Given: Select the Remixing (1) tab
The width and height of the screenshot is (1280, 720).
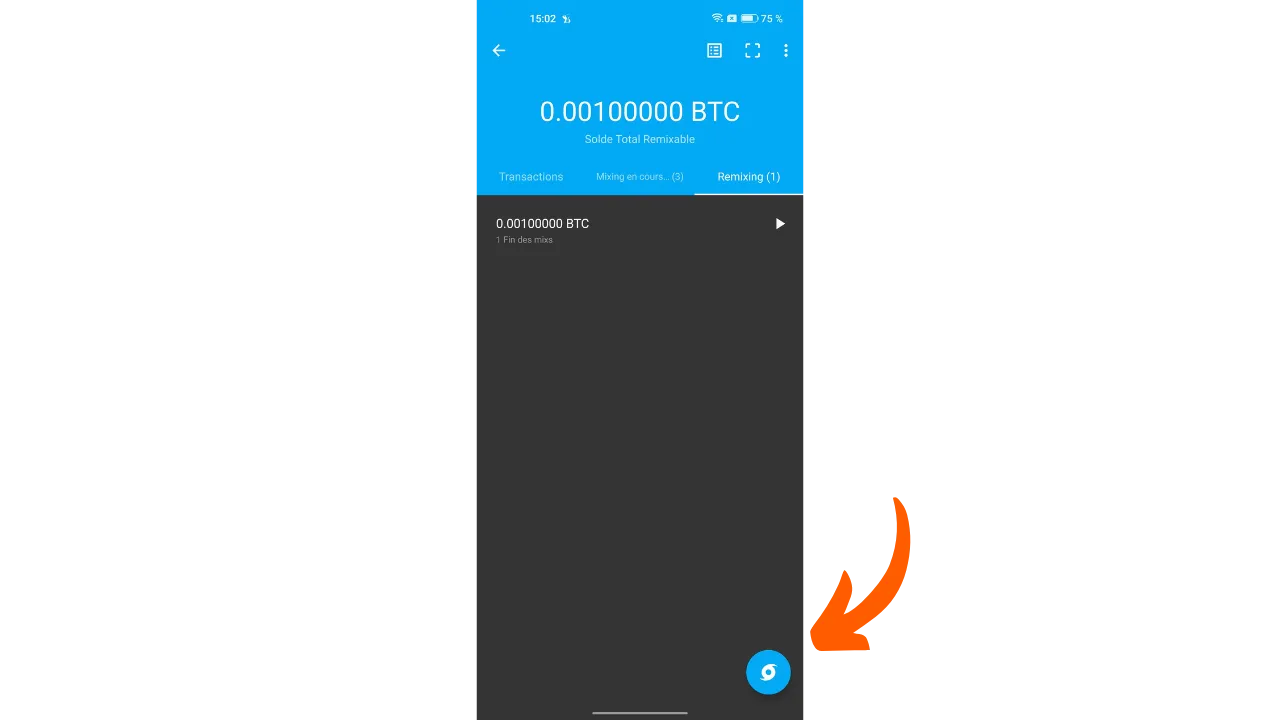Looking at the screenshot, I should point(748,177).
